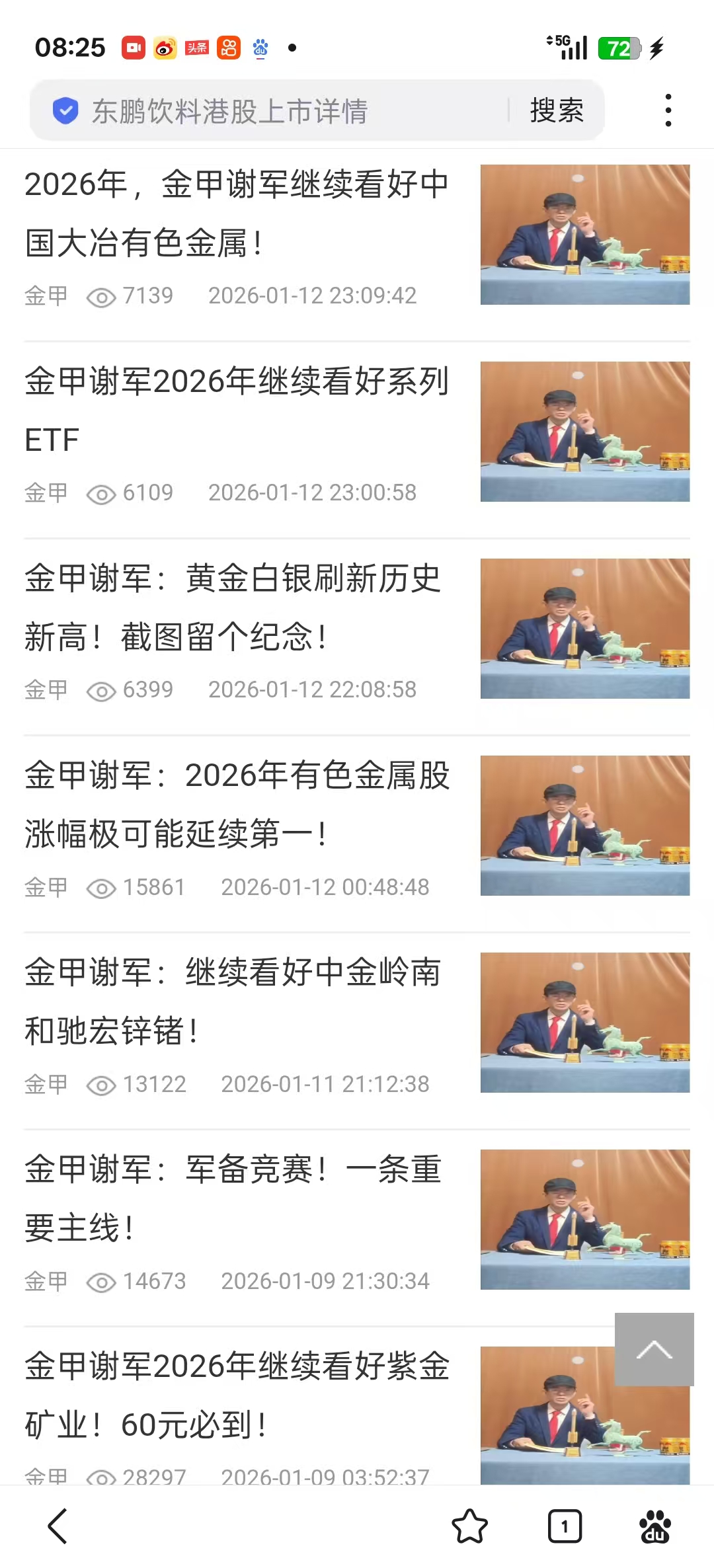Image resolution: width=714 pixels, height=1568 pixels.
Task: Open the three-dot overflow menu
Action: [668, 110]
